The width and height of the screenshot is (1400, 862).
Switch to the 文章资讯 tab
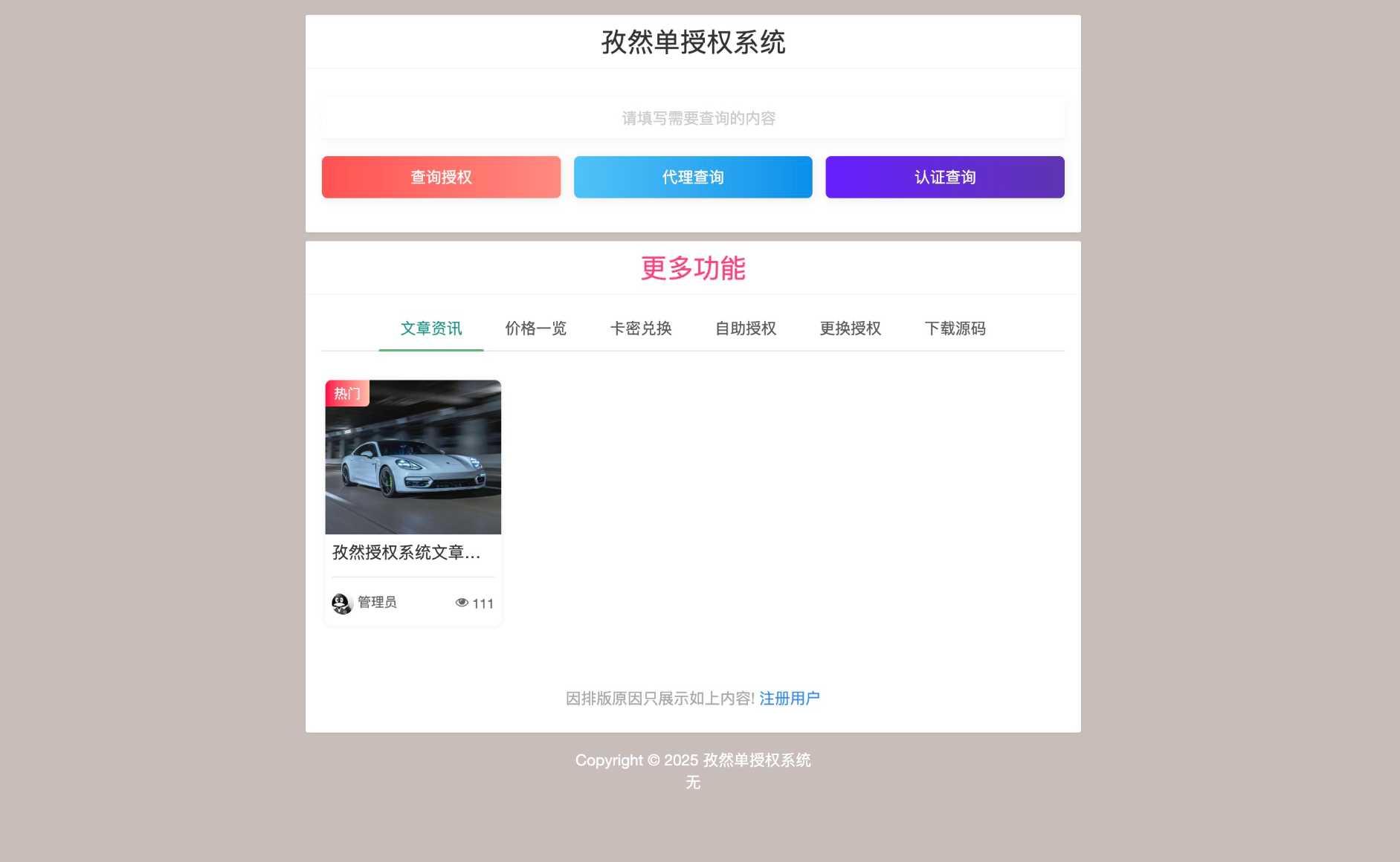[430, 328]
